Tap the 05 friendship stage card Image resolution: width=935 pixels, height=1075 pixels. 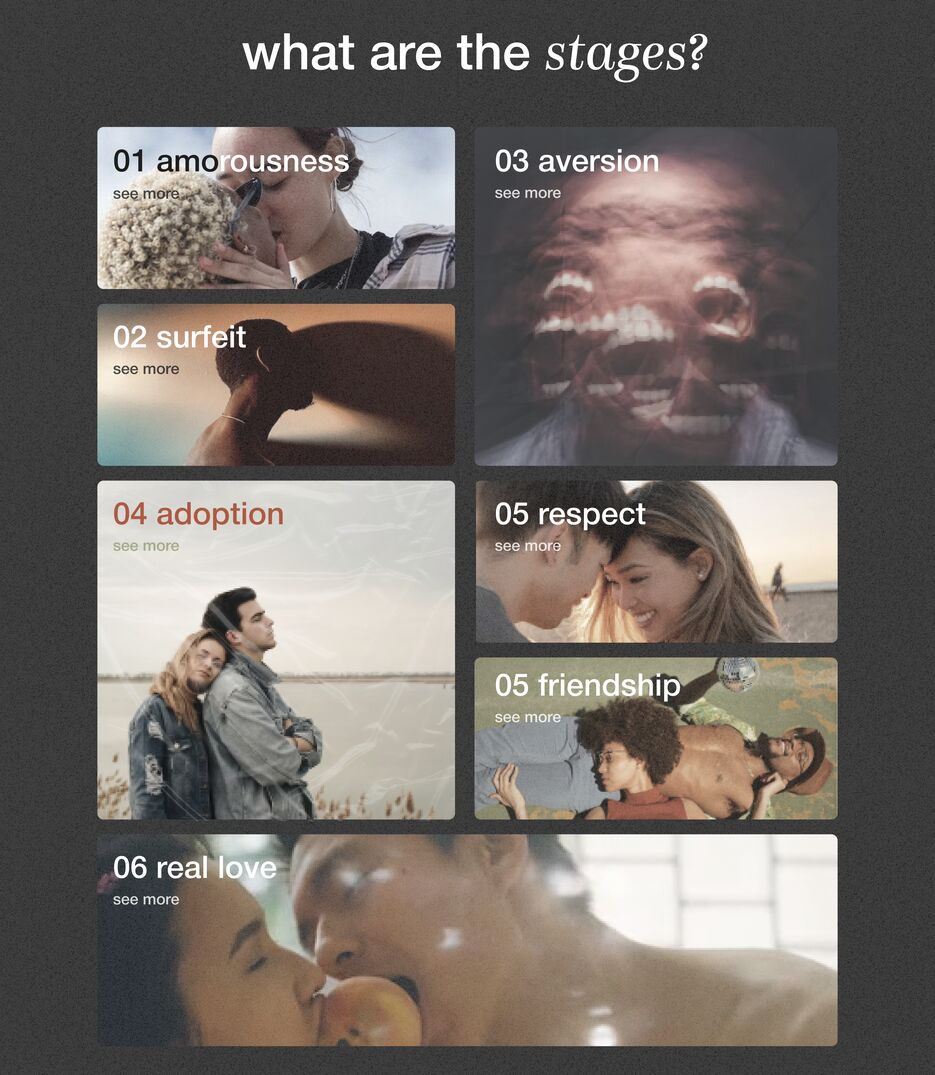(656, 738)
